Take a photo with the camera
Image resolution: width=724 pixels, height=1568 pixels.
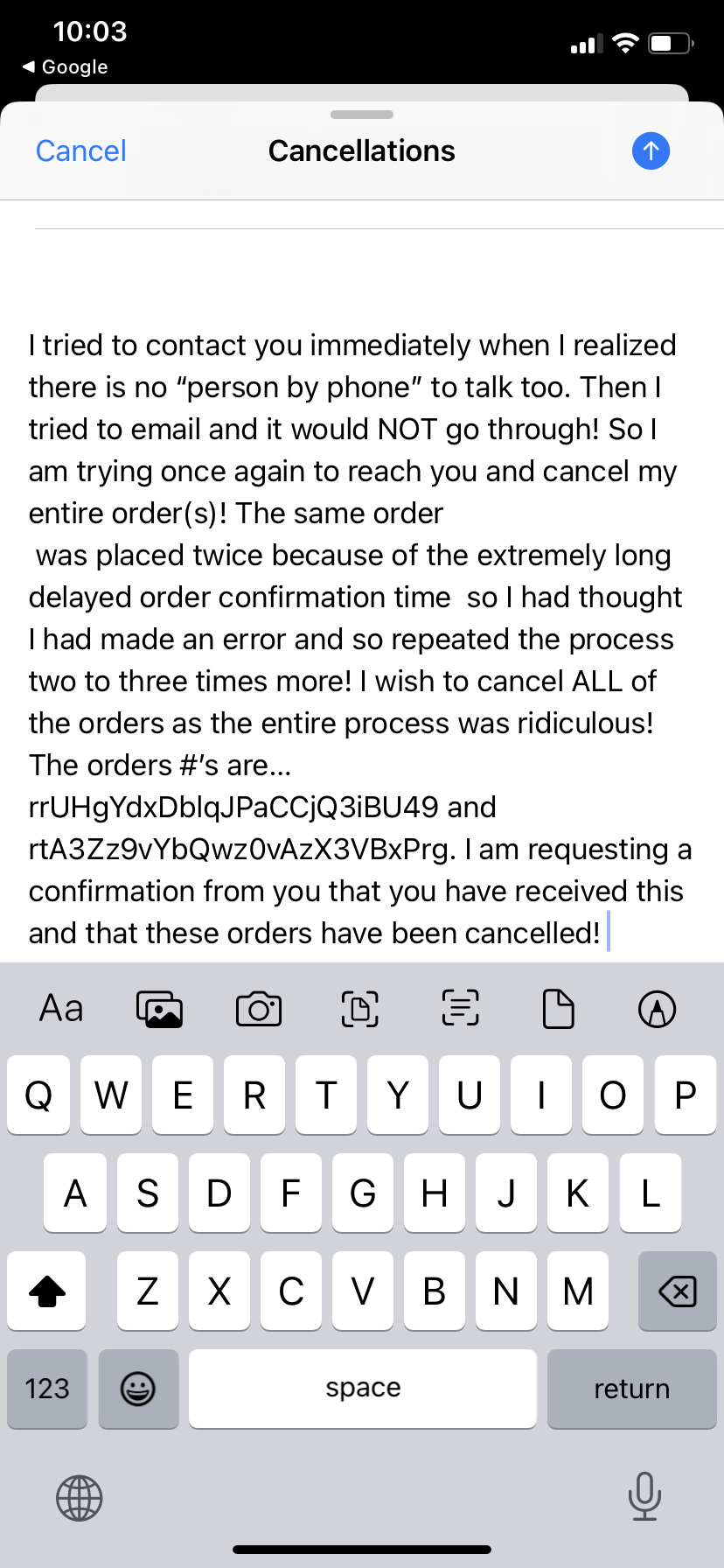point(259,1009)
